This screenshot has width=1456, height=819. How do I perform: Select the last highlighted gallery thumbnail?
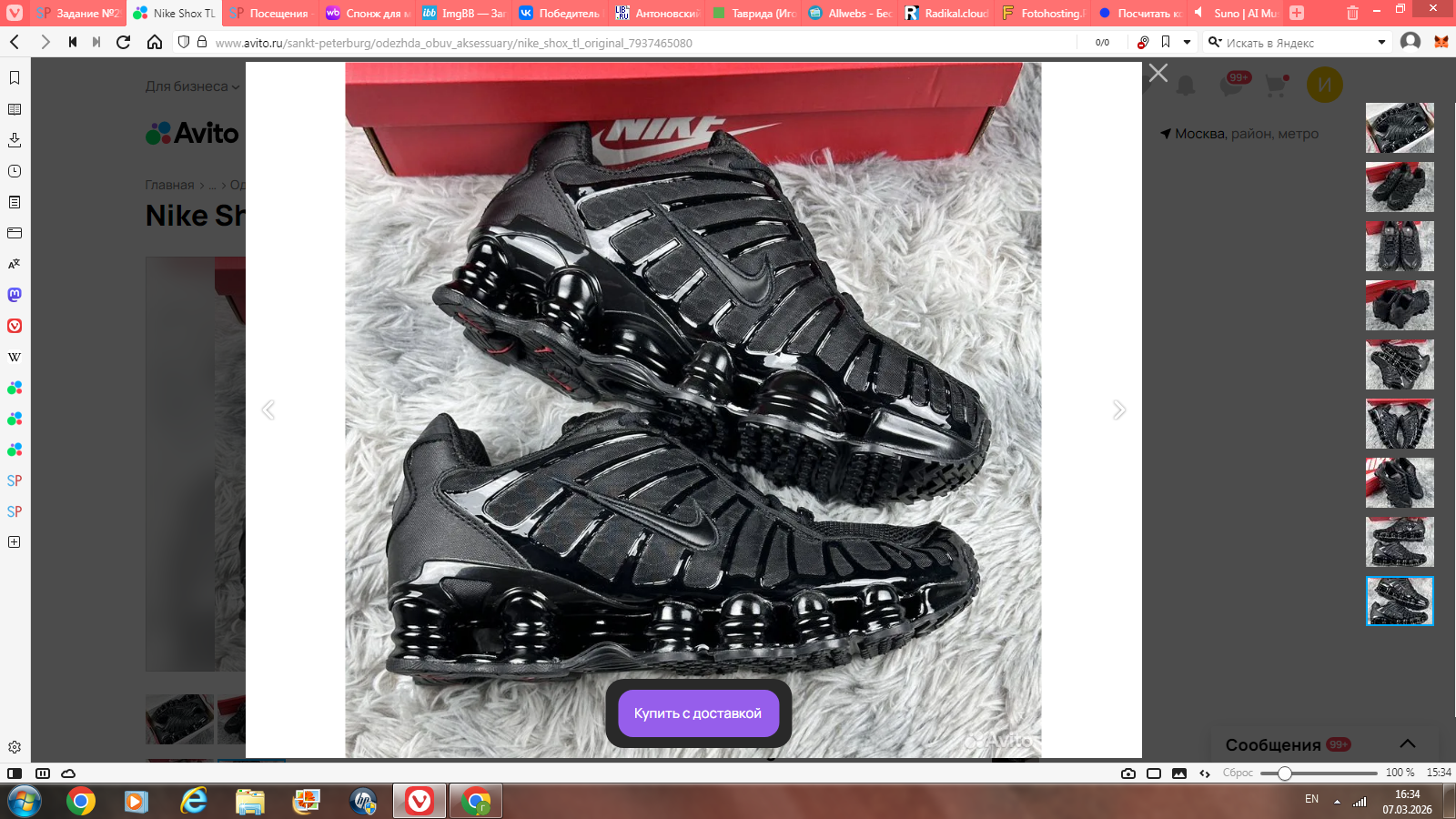1399,601
